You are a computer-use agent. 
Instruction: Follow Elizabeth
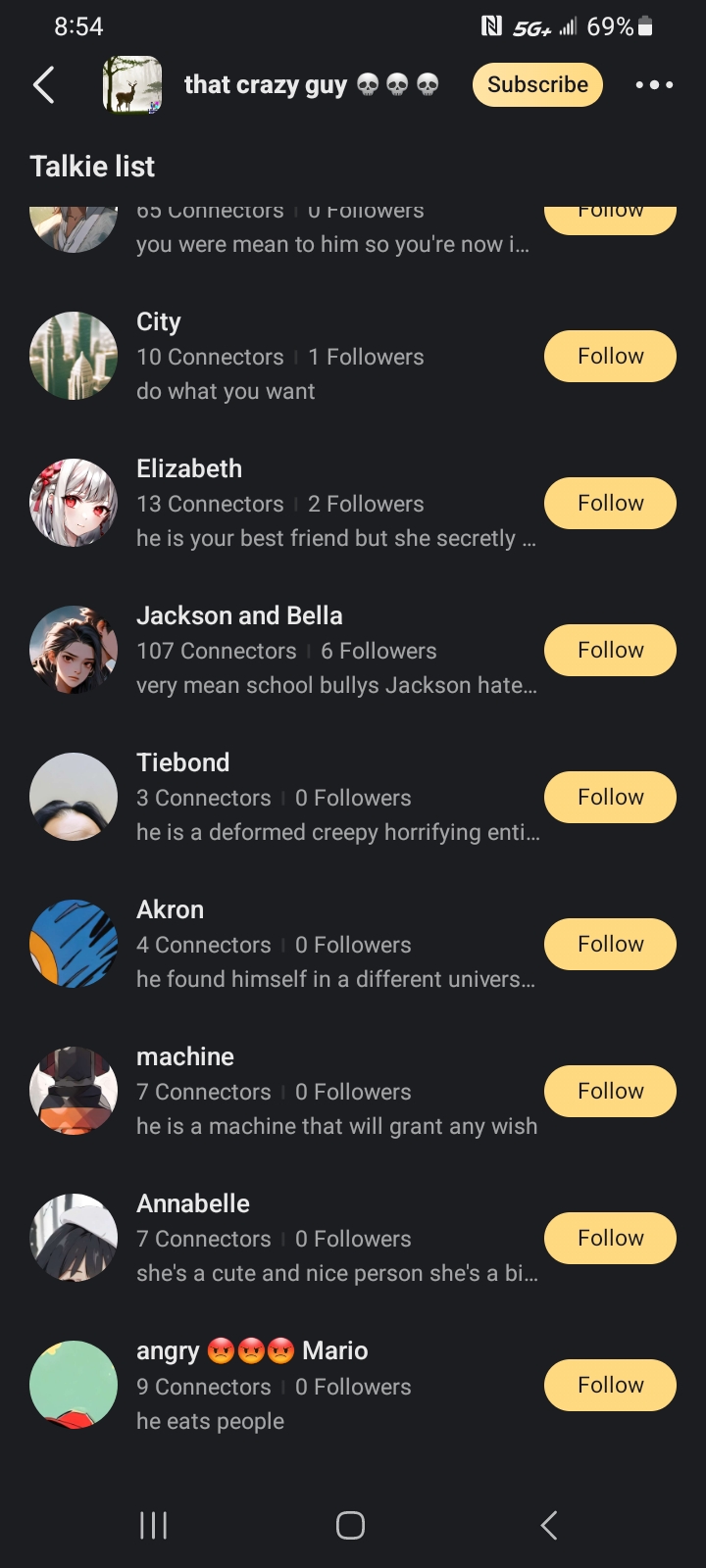click(610, 503)
